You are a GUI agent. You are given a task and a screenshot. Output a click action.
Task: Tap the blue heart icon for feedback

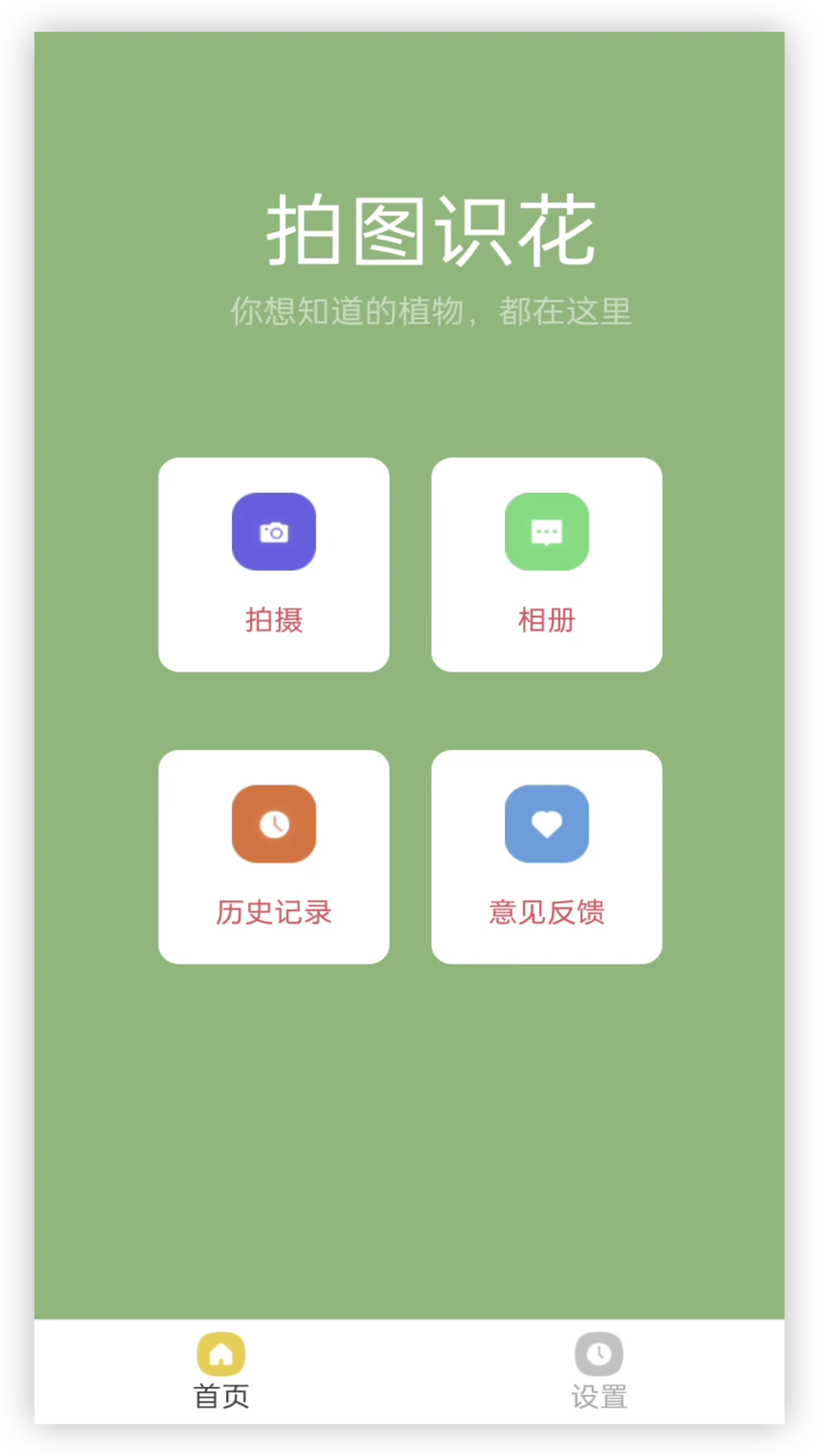coord(547,824)
